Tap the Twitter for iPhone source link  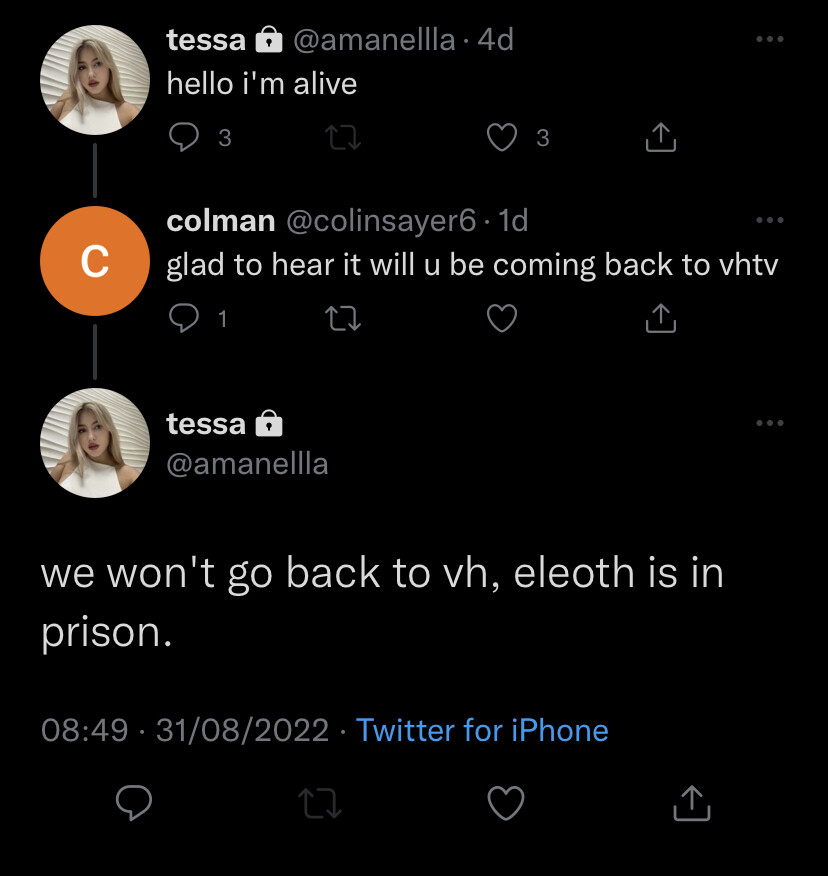[x=482, y=730]
